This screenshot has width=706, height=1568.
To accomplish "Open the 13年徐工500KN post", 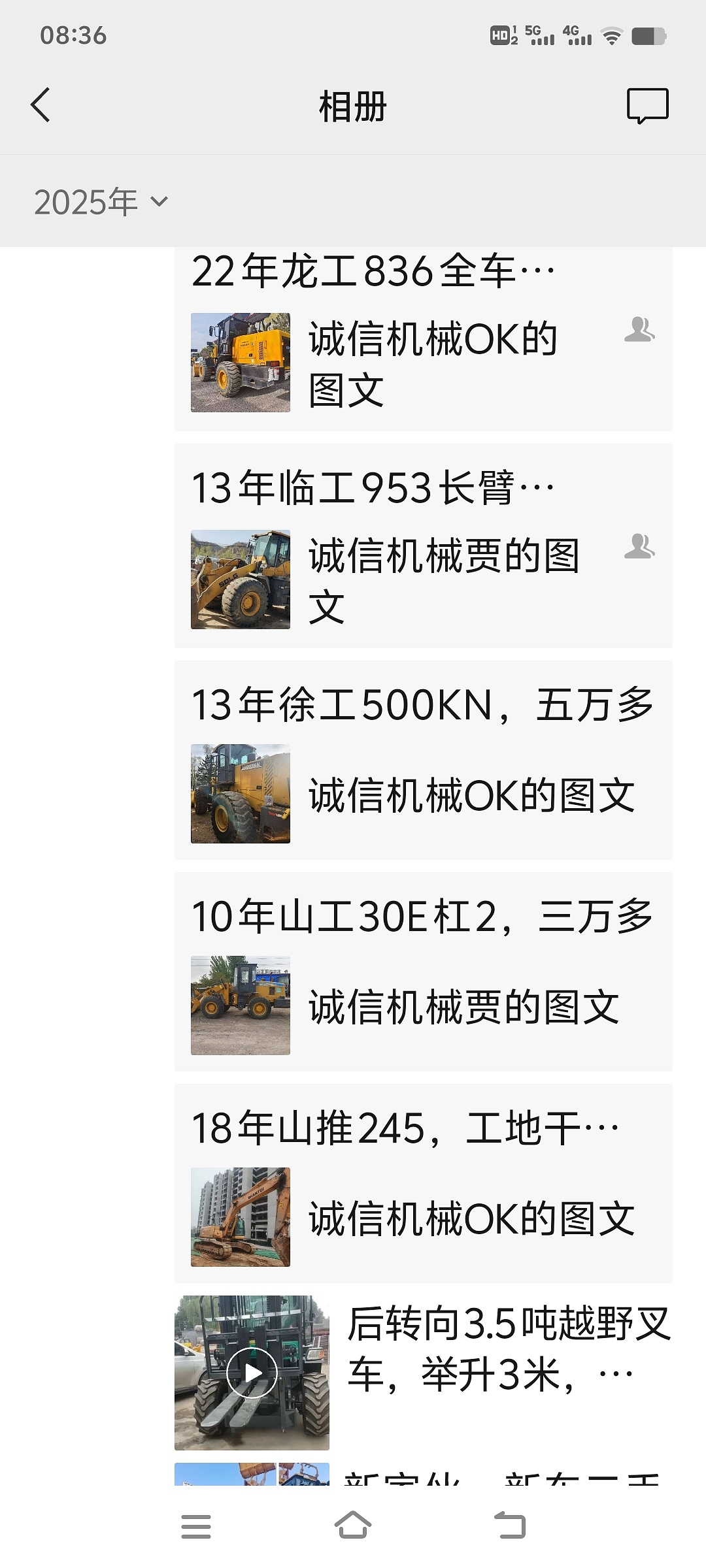I will pos(423,760).
